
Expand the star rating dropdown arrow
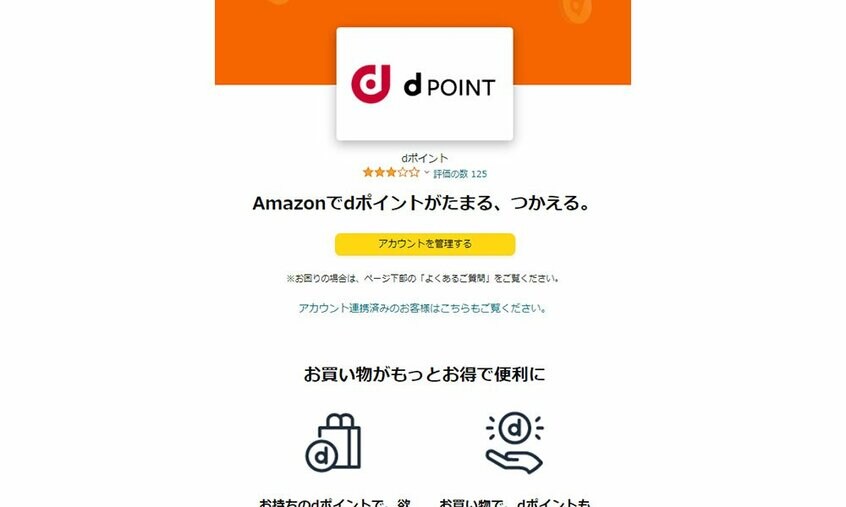[x=427, y=173]
